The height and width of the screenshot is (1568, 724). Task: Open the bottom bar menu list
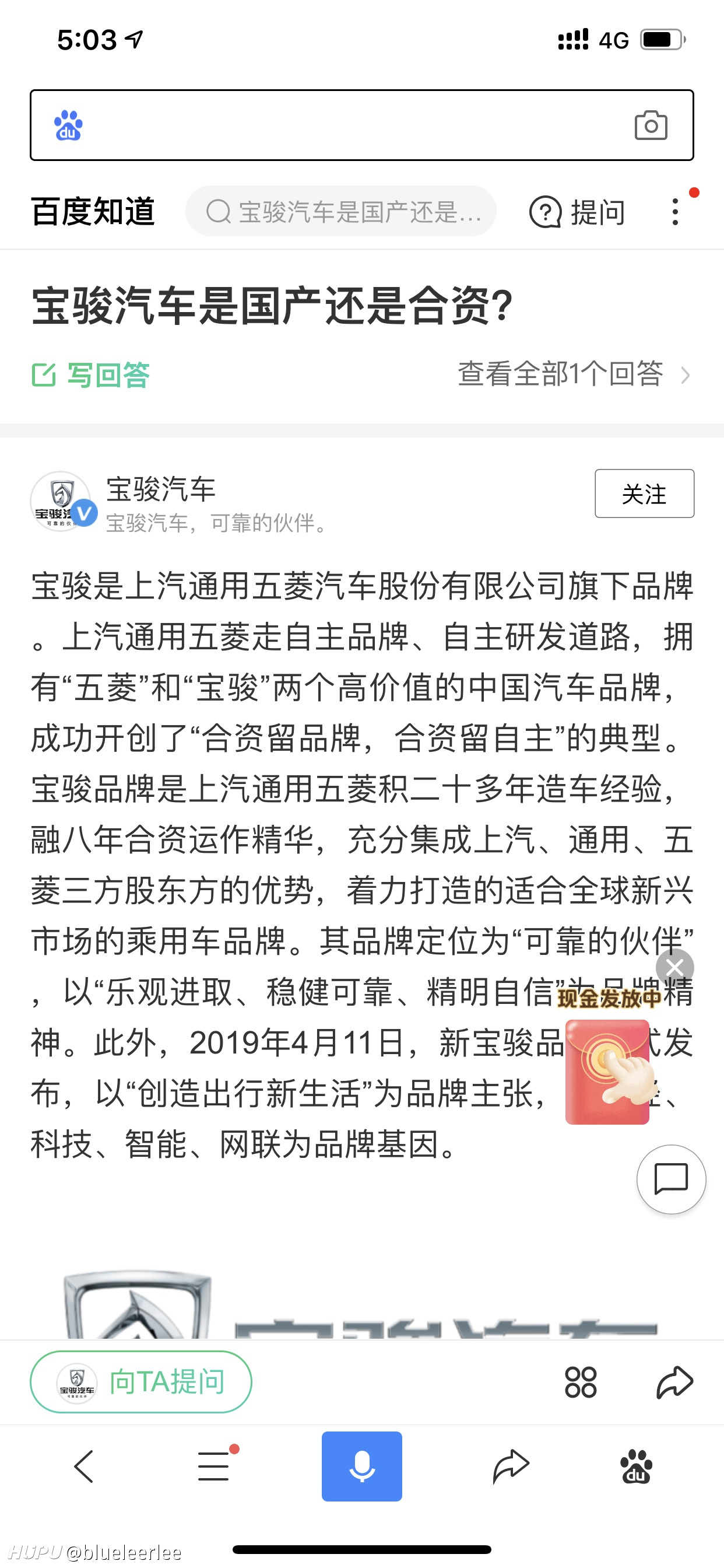point(214,1465)
